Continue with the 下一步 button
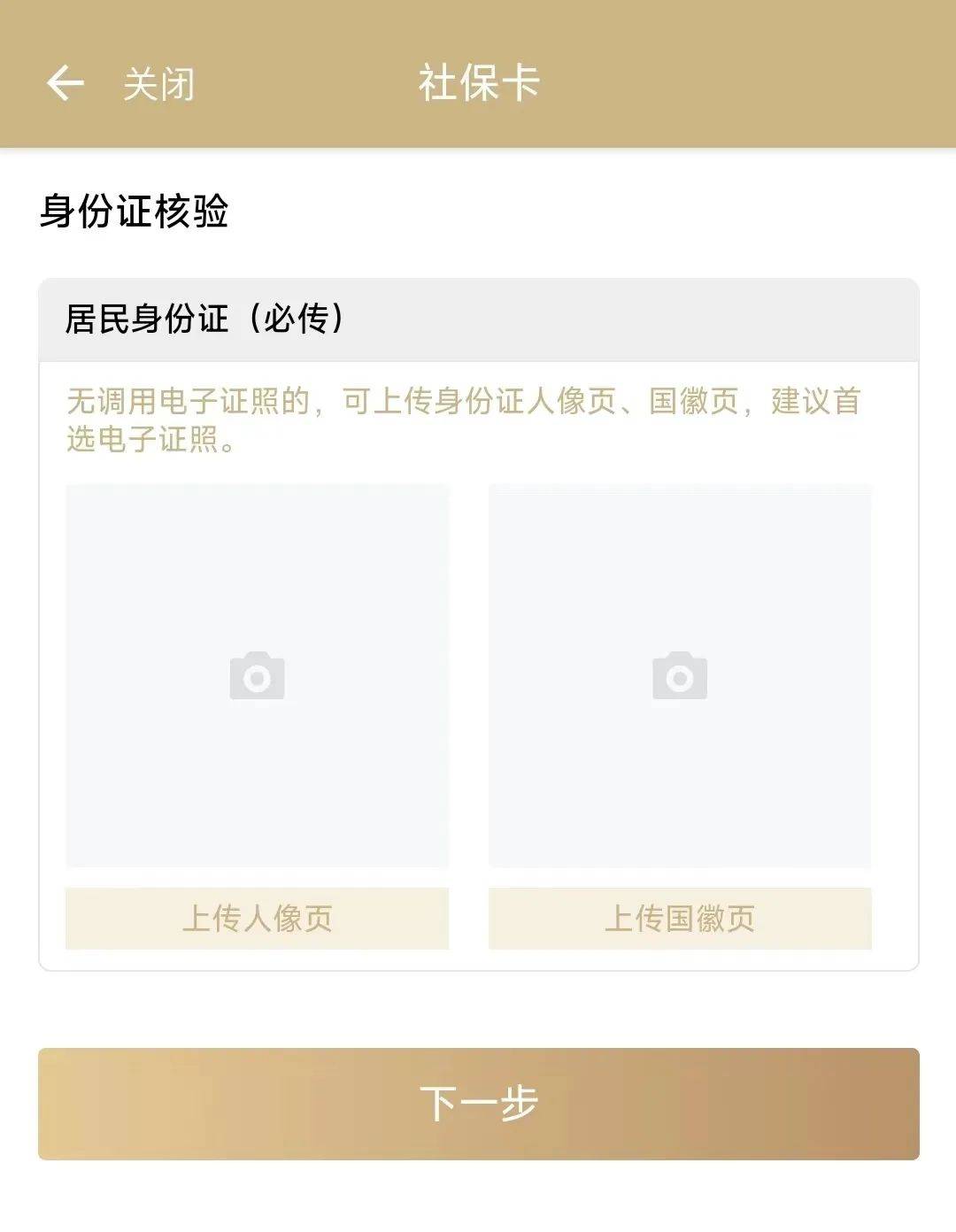 (478, 1103)
